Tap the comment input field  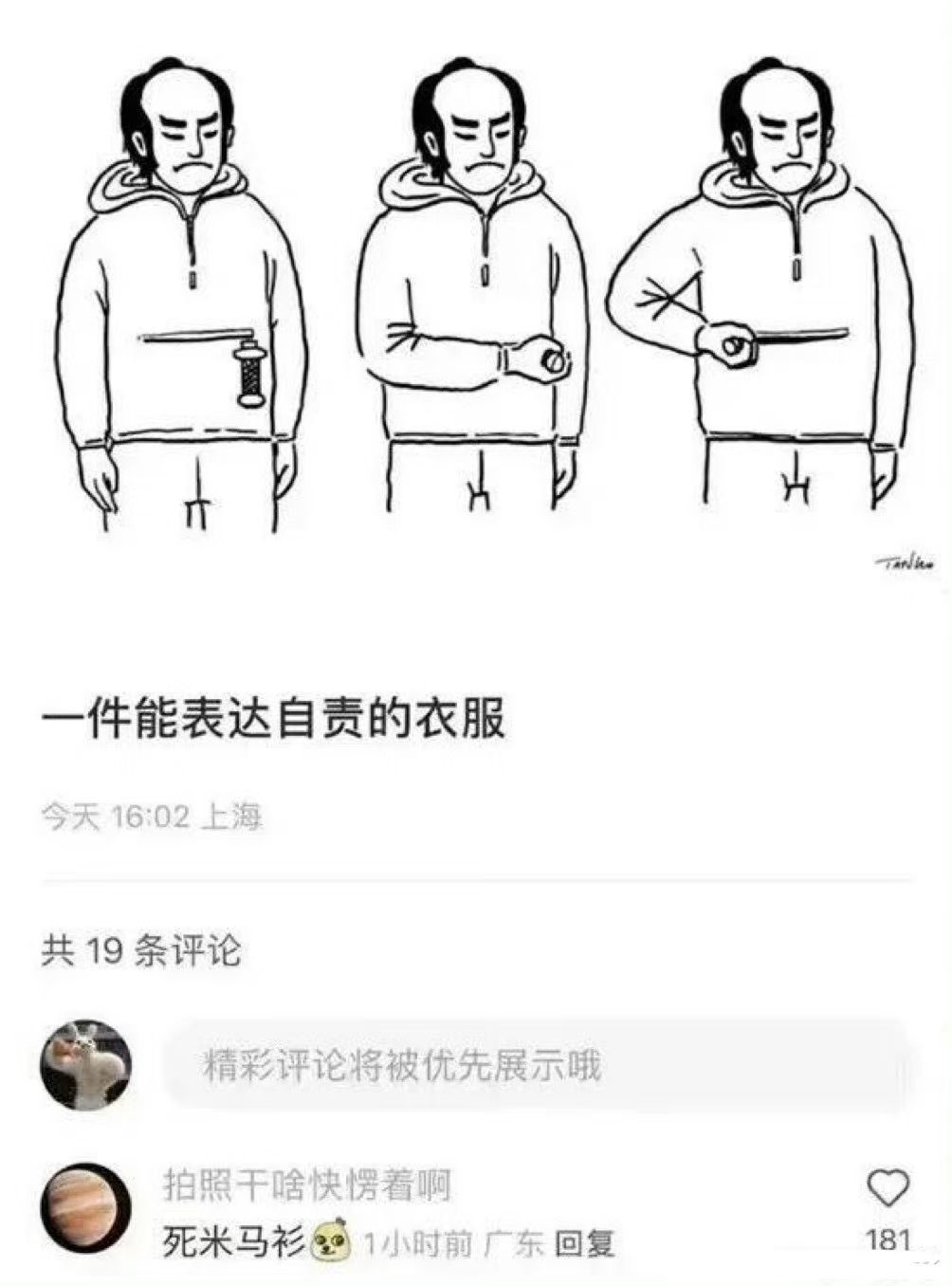536,1066
